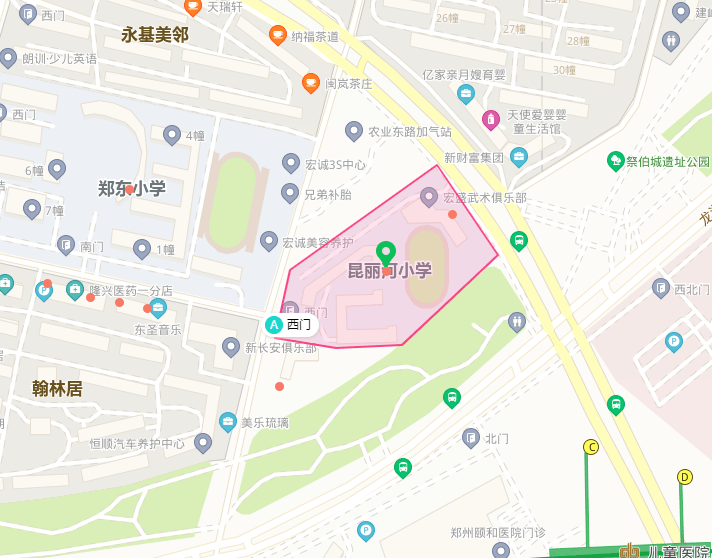Select 宏盛武术俱乐部 on the map
Image resolution: width=712 pixels, height=558 pixels.
tap(429, 196)
